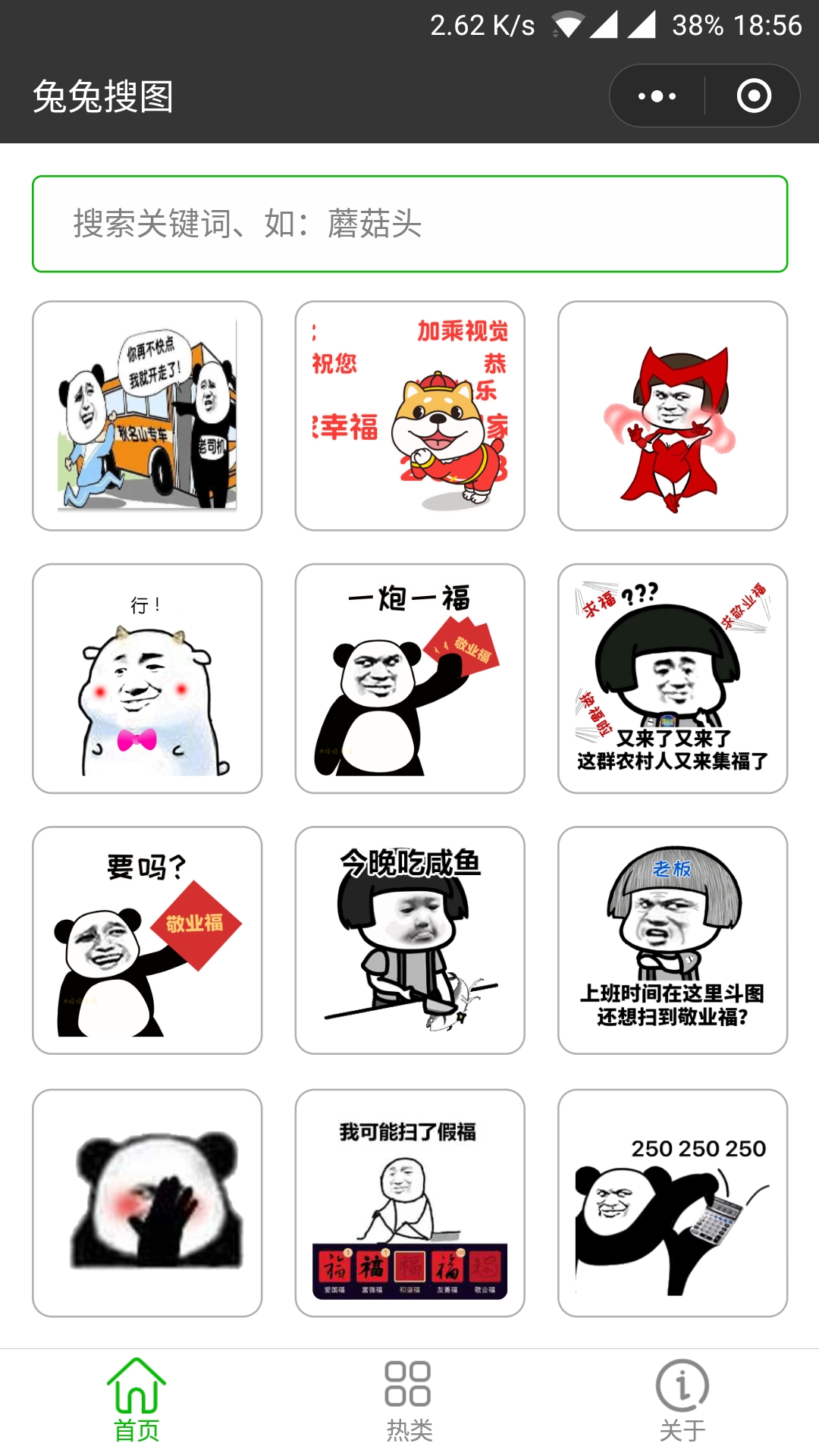Viewport: 819px width, 1456px height.
Task: Open the panda bus driver meme
Action: pyautogui.click(x=147, y=416)
